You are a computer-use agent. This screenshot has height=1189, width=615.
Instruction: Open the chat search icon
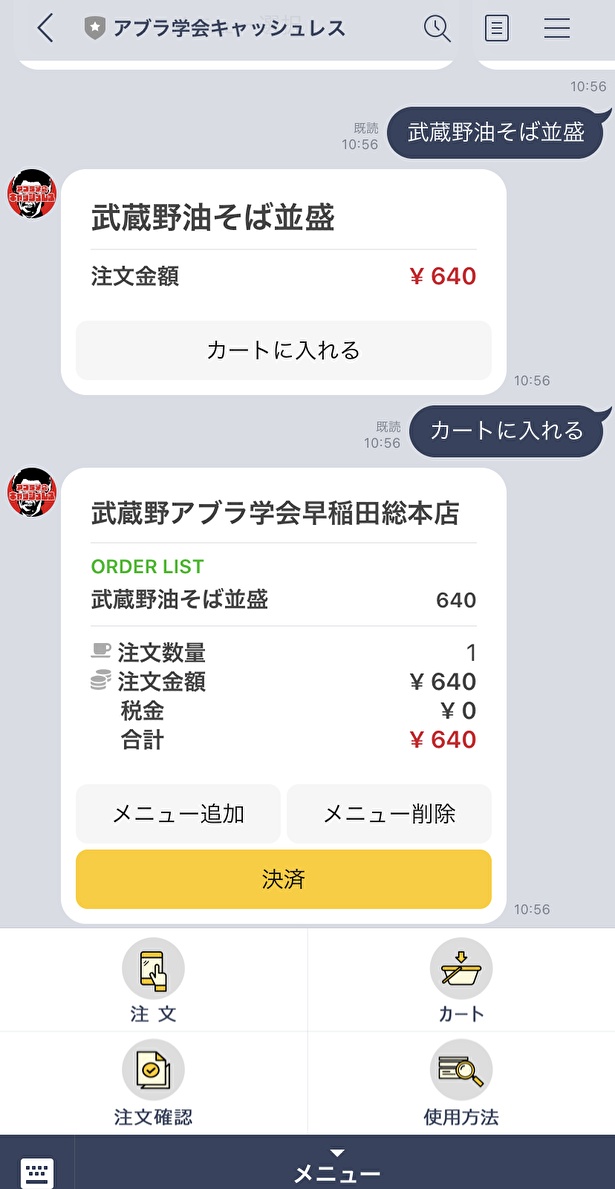pyautogui.click(x=437, y=28)
